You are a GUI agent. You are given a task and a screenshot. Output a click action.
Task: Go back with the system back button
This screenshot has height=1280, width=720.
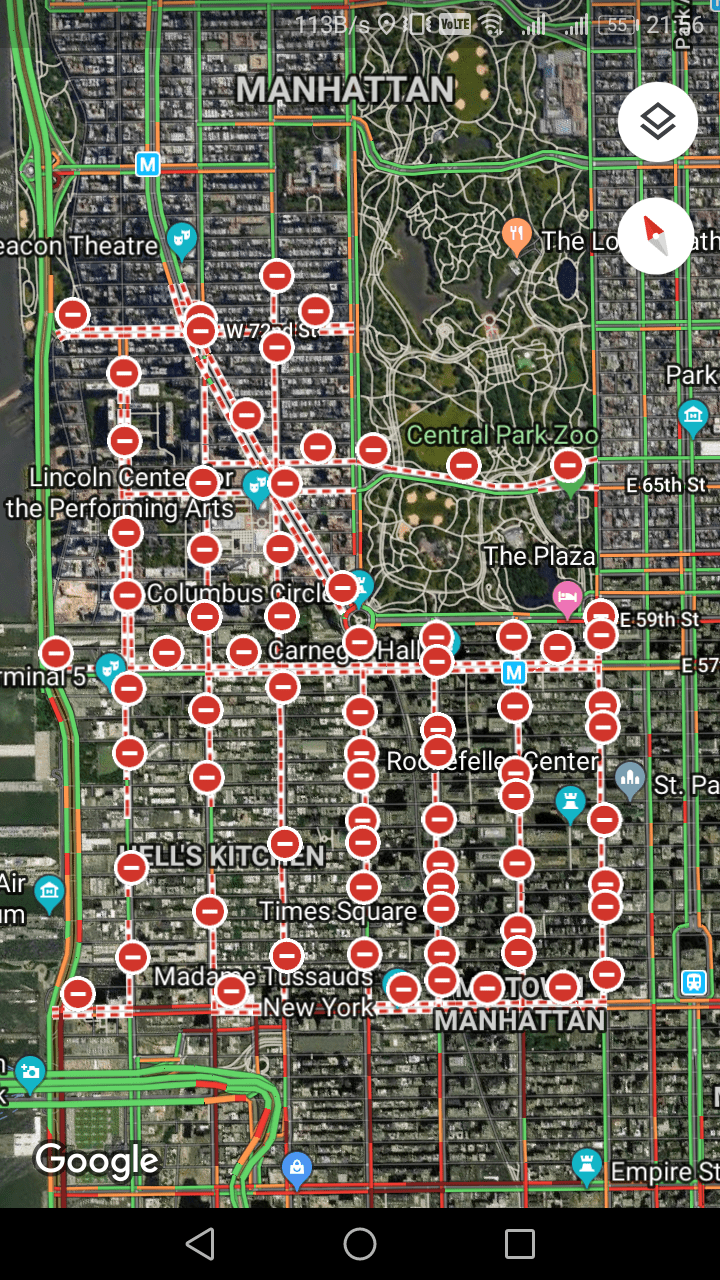click(201, 1244)
